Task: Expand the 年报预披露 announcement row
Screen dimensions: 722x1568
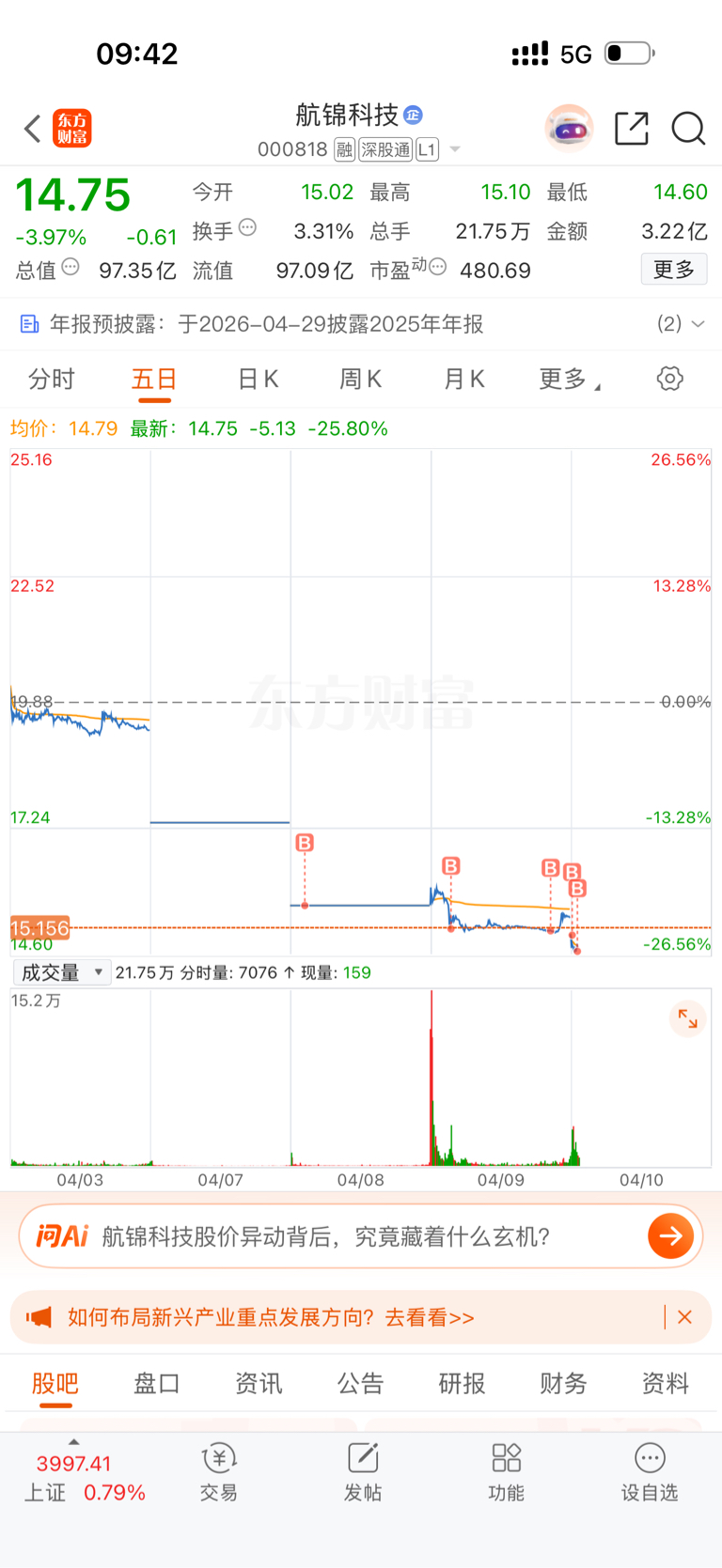Action: (x=361, y=324)
